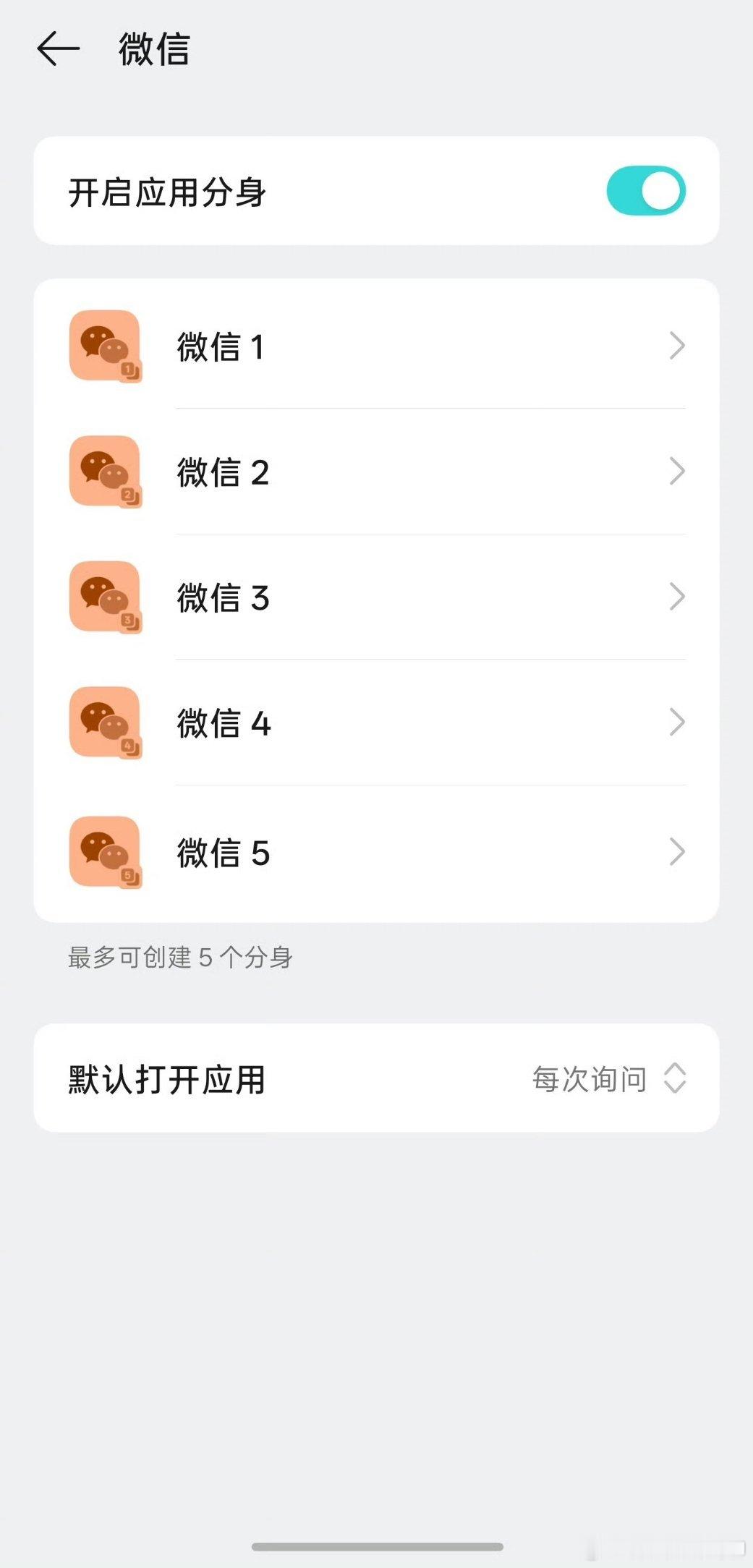753x1568 pixels.
Task: Open the WeChat 1 clone app icon
Action: coord(106,346)
